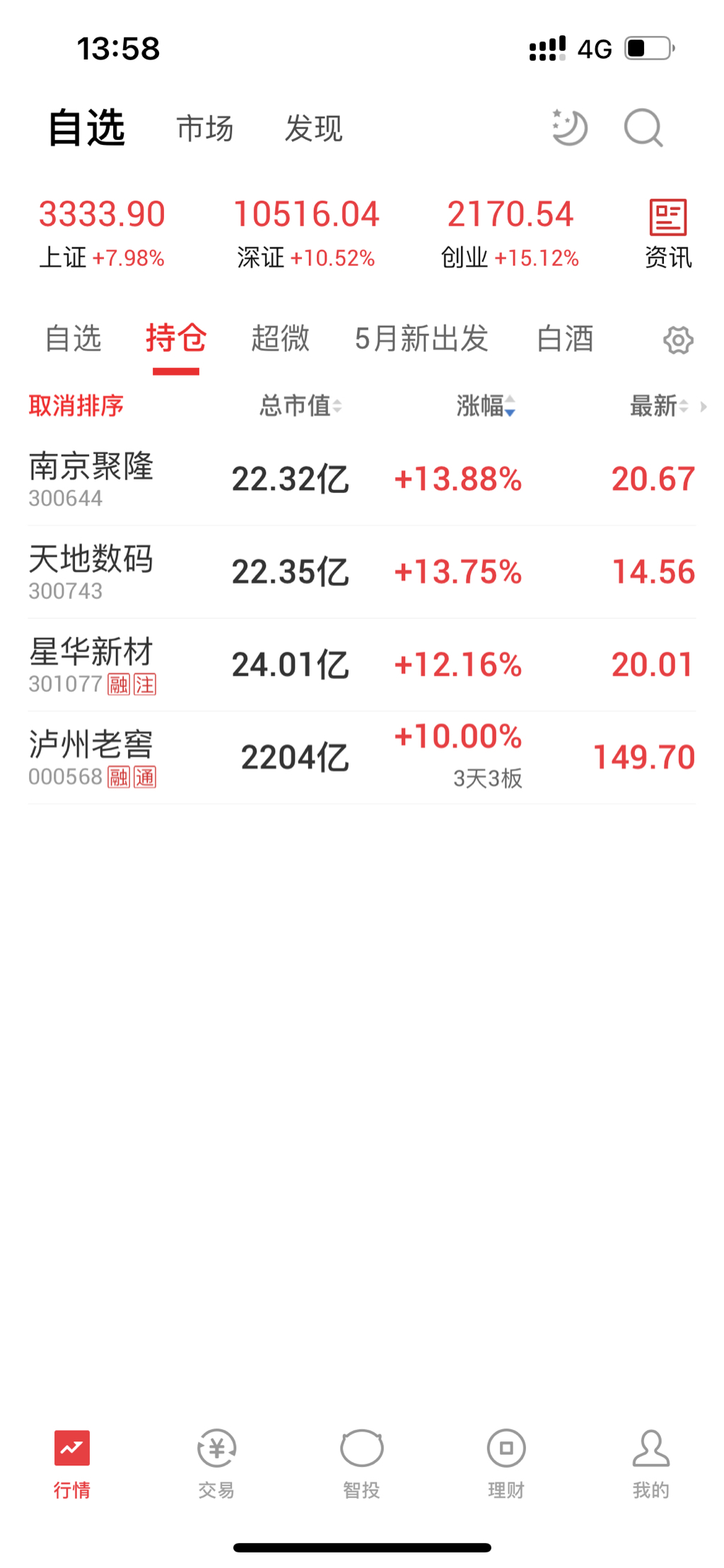Tap 取消排序 to cancel sorting
The image size is (724, 1568).
pyautogui.click(x=76, y=406)
